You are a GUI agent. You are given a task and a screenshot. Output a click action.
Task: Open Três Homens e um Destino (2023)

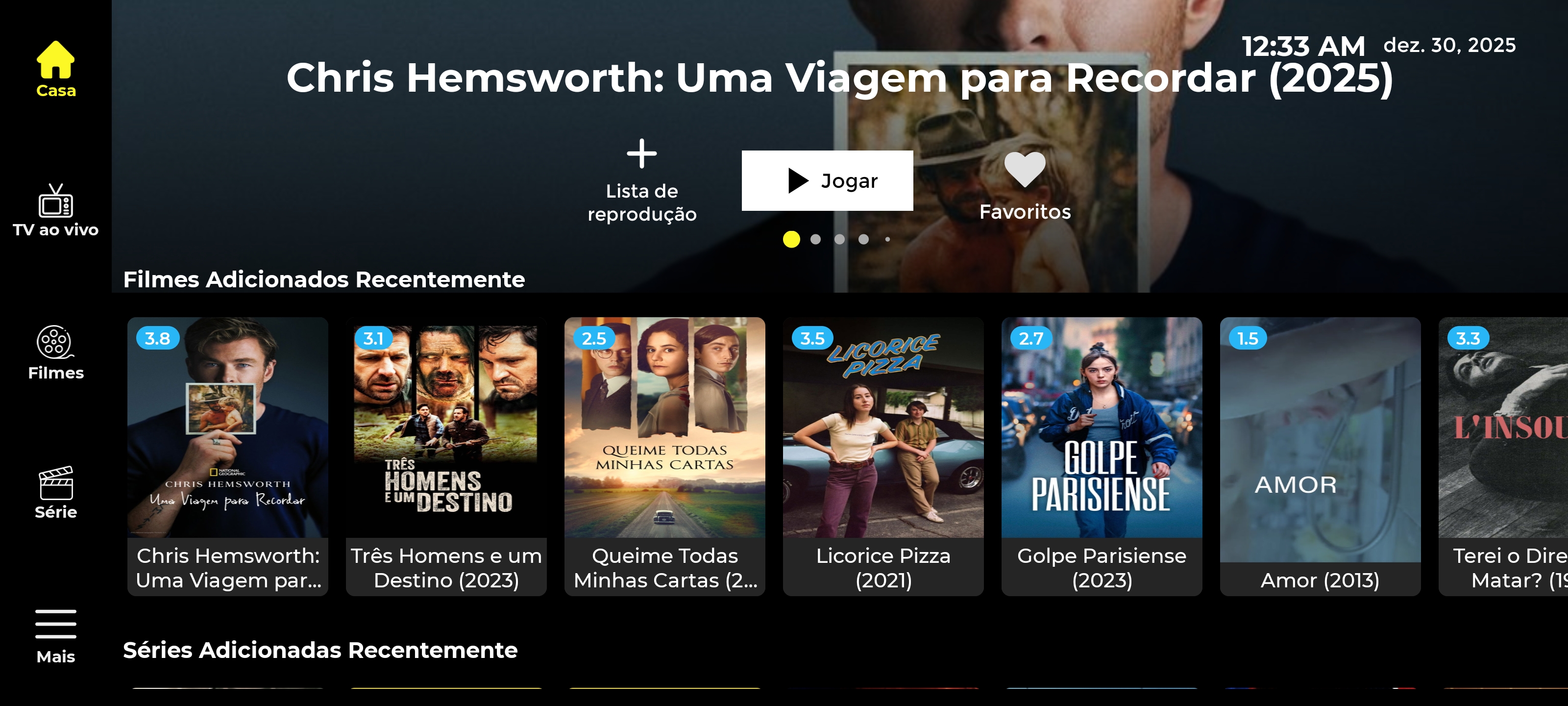[445, 455]
